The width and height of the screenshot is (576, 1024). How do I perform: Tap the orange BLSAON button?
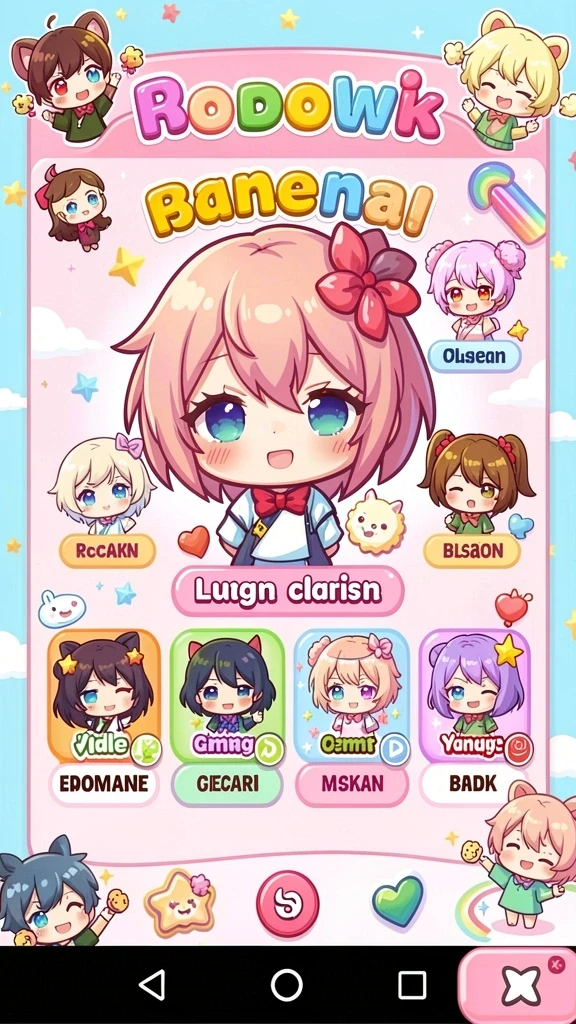click(x=472, y=551)
